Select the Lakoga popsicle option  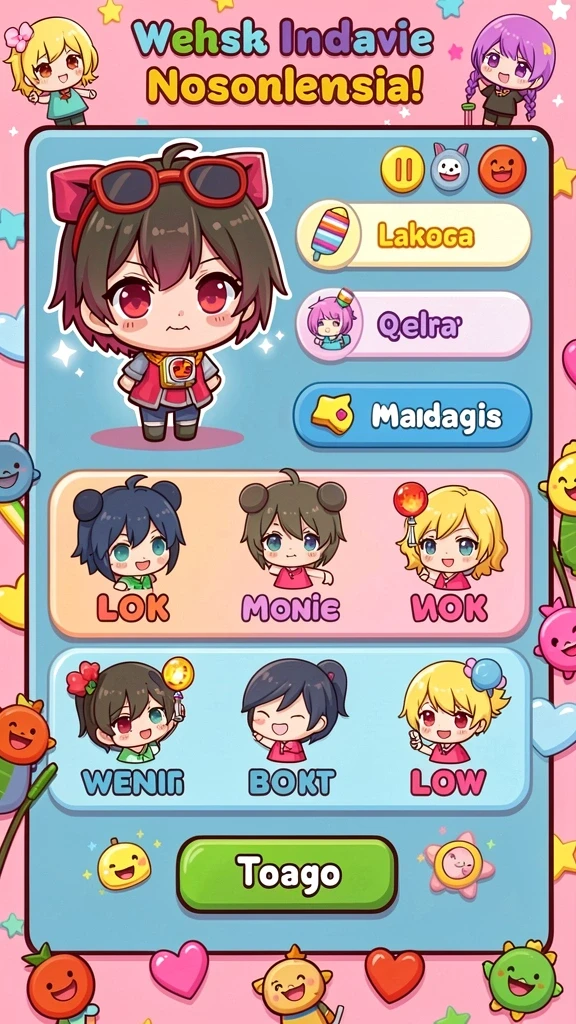413,235
